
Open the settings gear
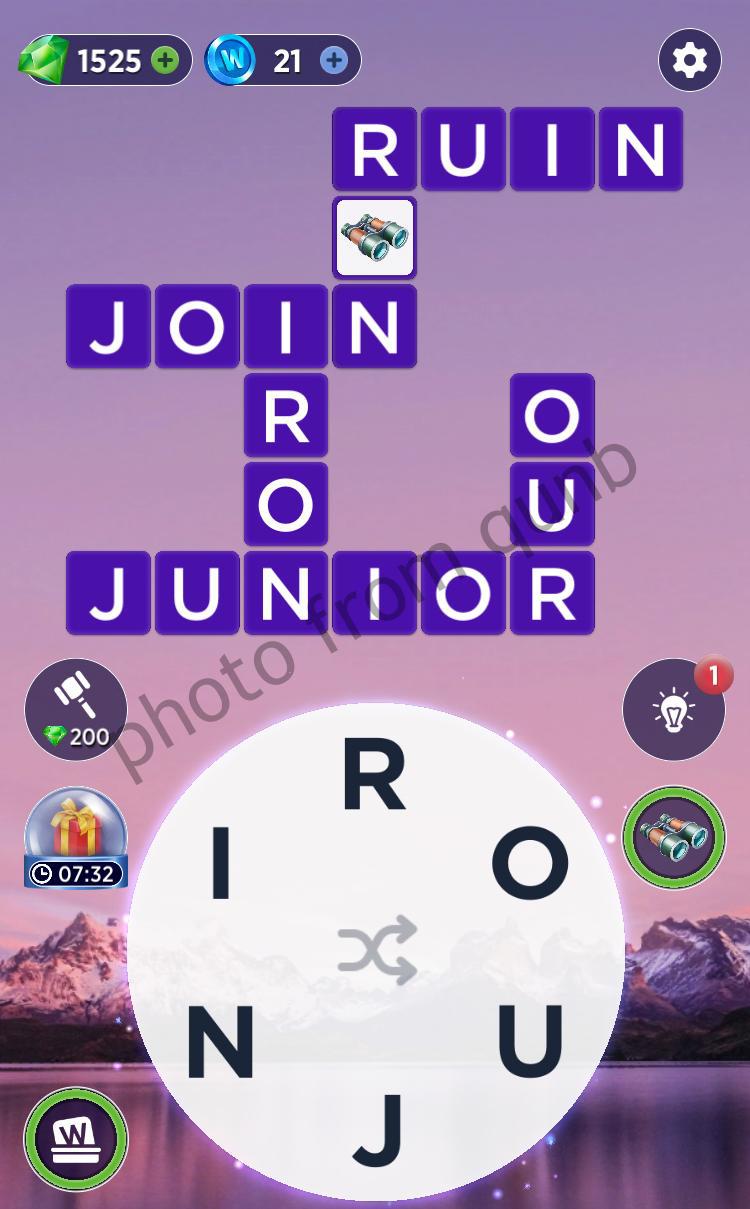coord(689,61)
